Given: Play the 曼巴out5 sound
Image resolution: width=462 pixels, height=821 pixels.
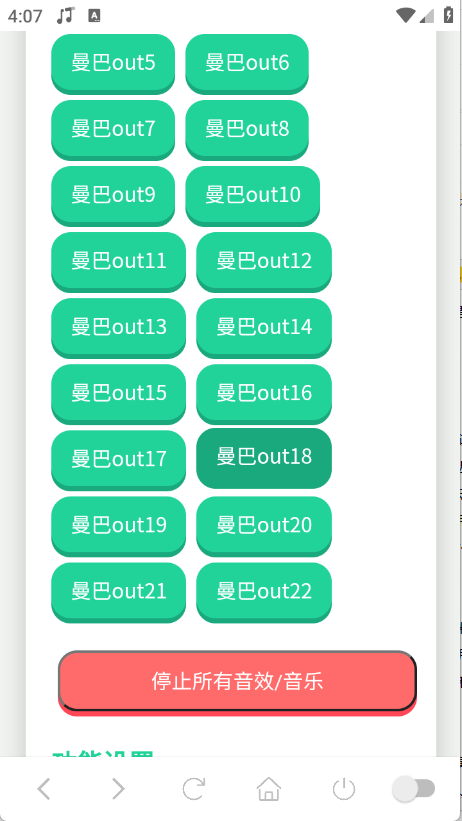Looking at the screenshot, I should coord(113,63).
